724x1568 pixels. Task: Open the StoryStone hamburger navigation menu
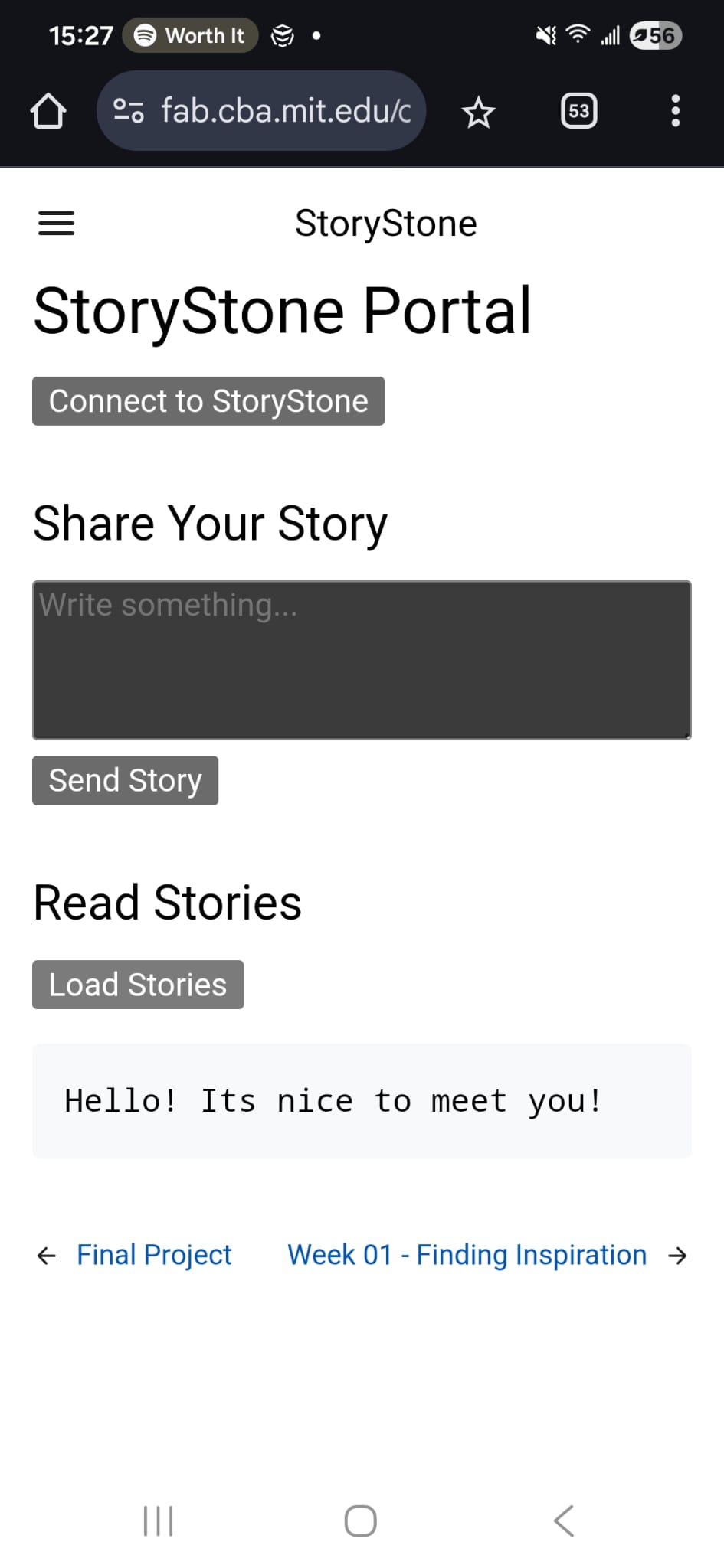pos(55,223)
